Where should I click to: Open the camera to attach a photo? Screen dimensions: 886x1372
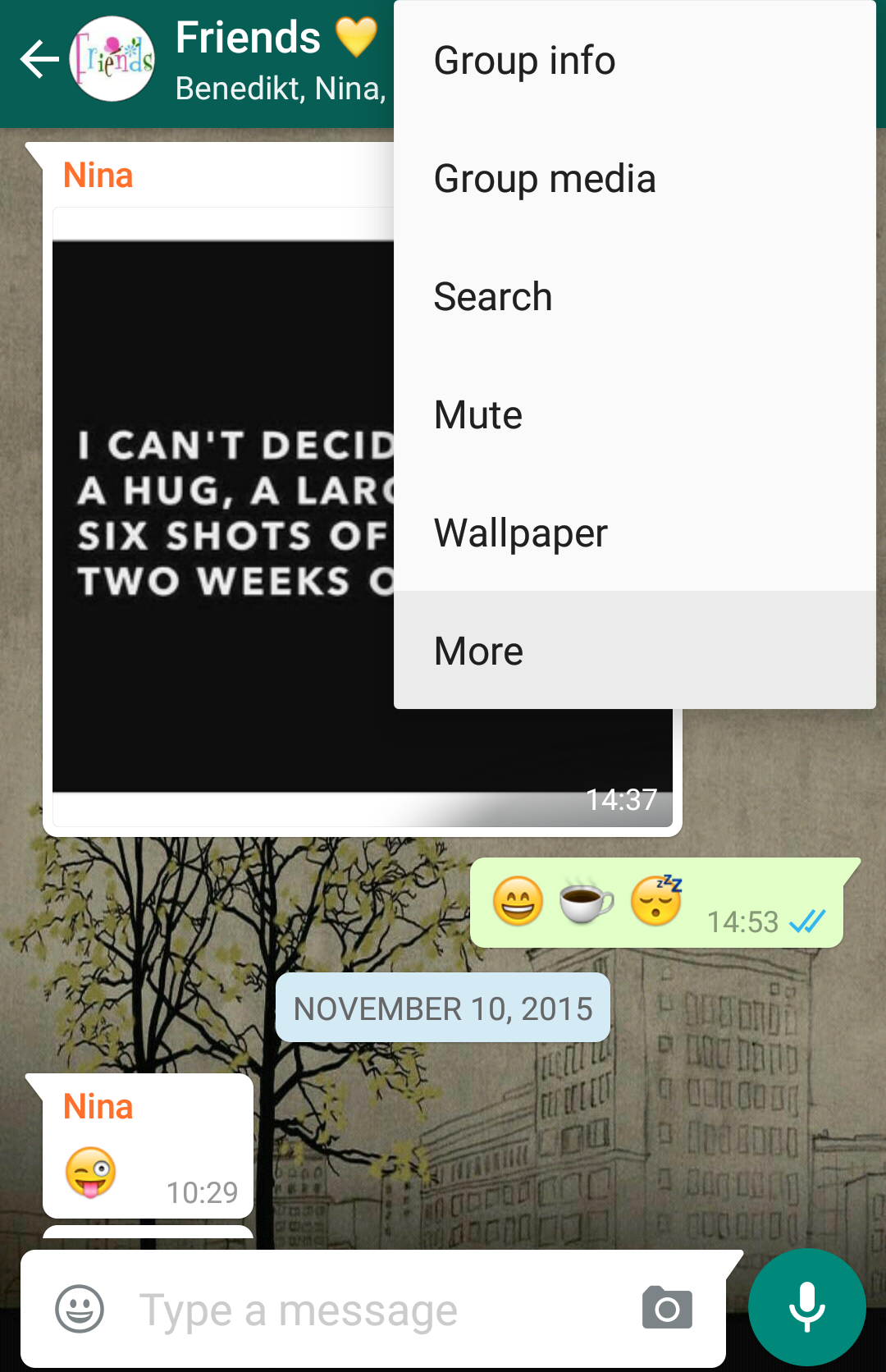667,1309
